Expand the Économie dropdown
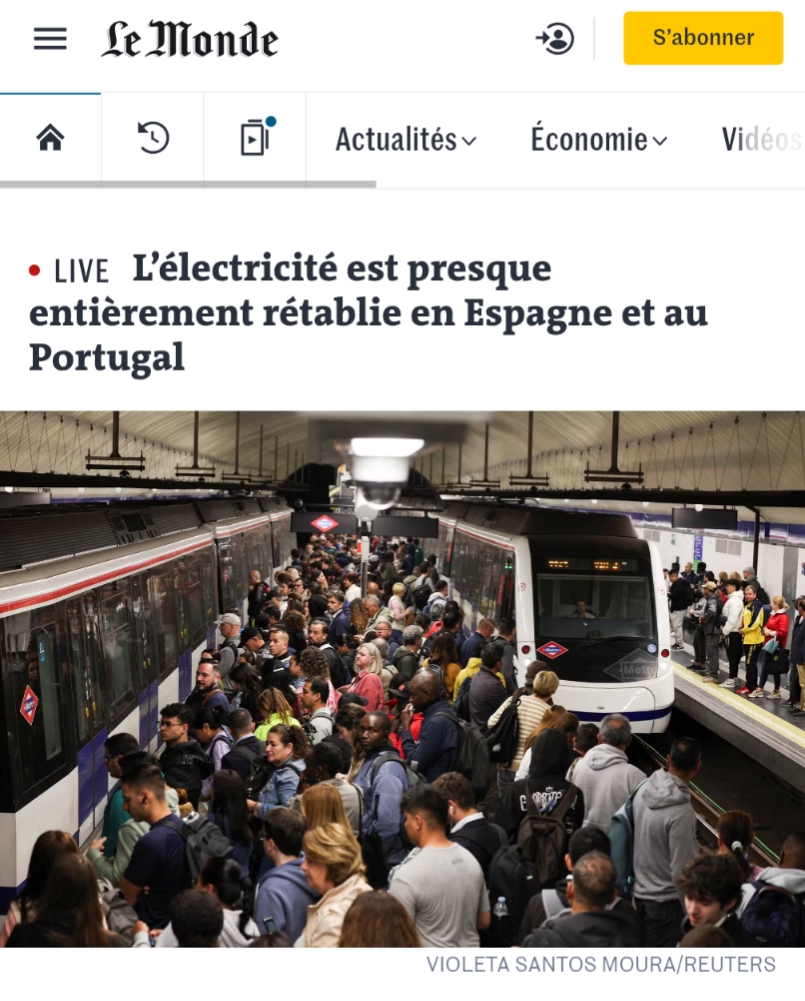Image resolution: width=805 pixels, height=1001 pixels. click(x=598, y=140)
